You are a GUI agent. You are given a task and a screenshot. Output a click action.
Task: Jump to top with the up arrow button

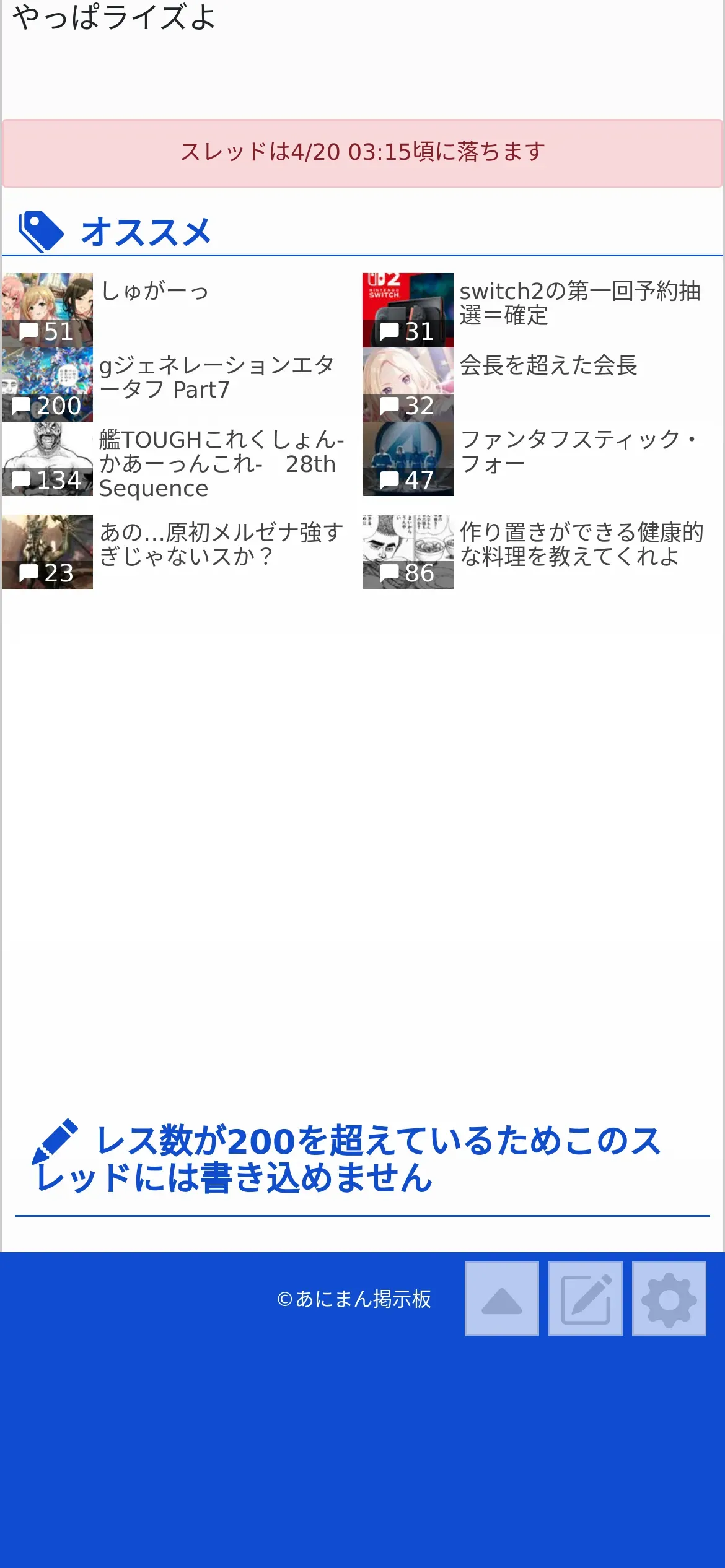click(x=502, y=1299)
